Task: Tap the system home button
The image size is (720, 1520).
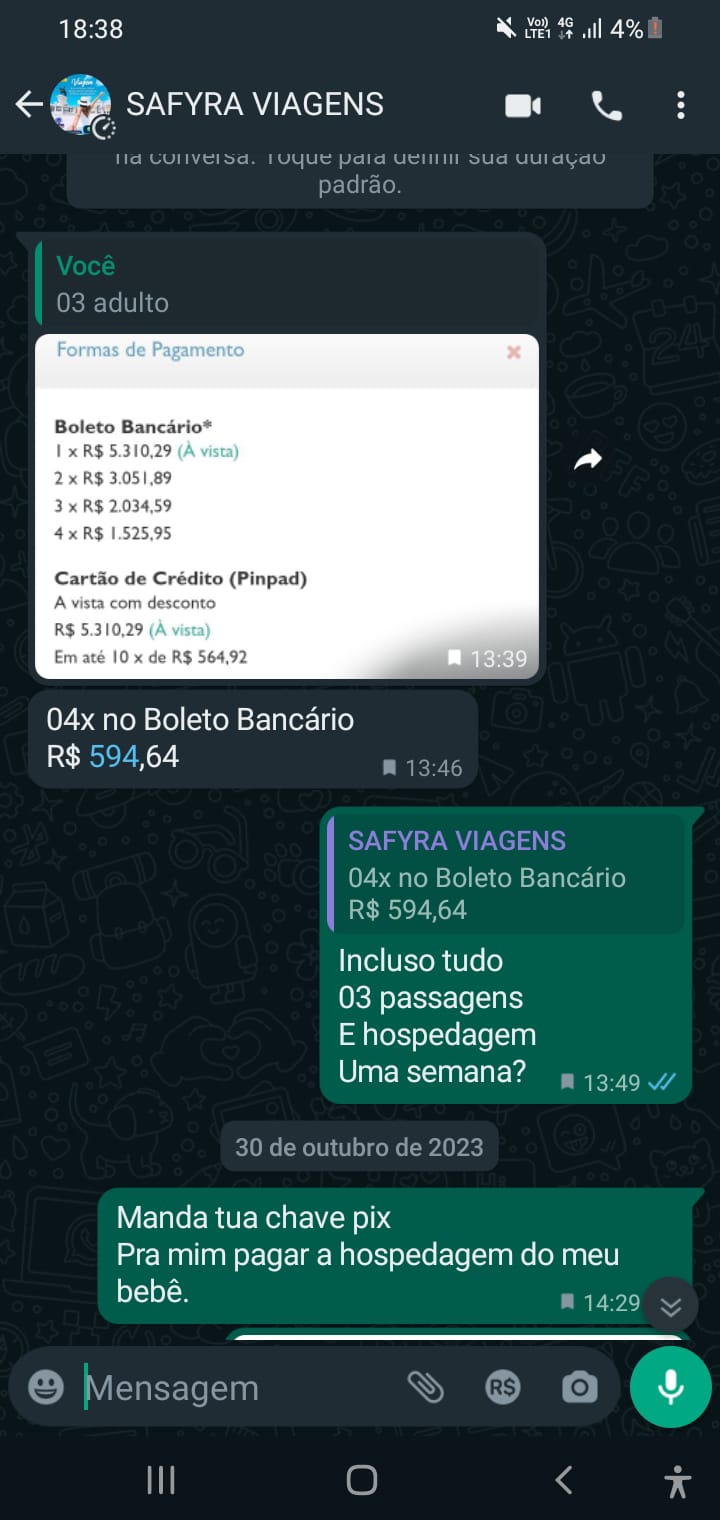Action: click(361, 1480)
